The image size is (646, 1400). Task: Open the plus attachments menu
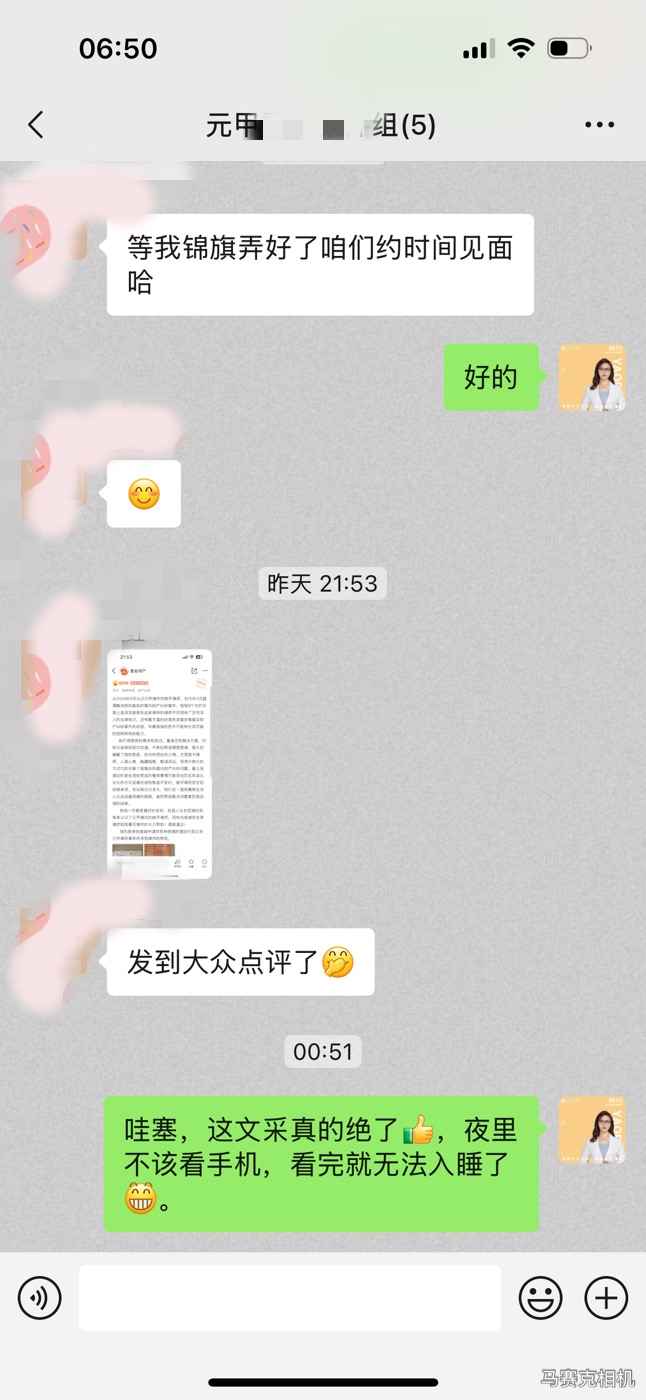point(606,1298)
